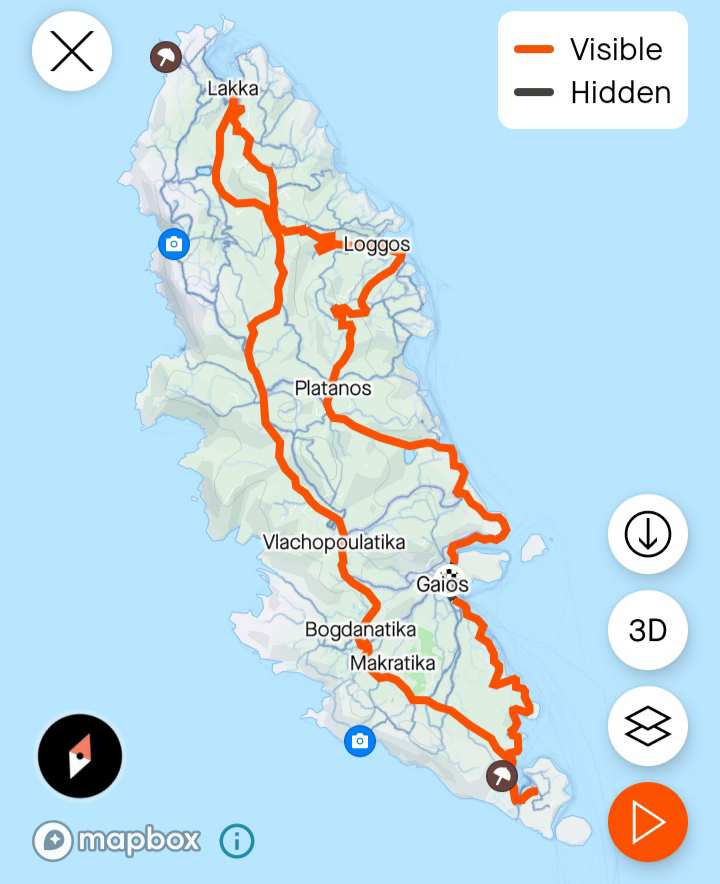The width and height of the screenshot is (720, 884).
Task: Close the full-screen map view
Action: click(72, 50)
